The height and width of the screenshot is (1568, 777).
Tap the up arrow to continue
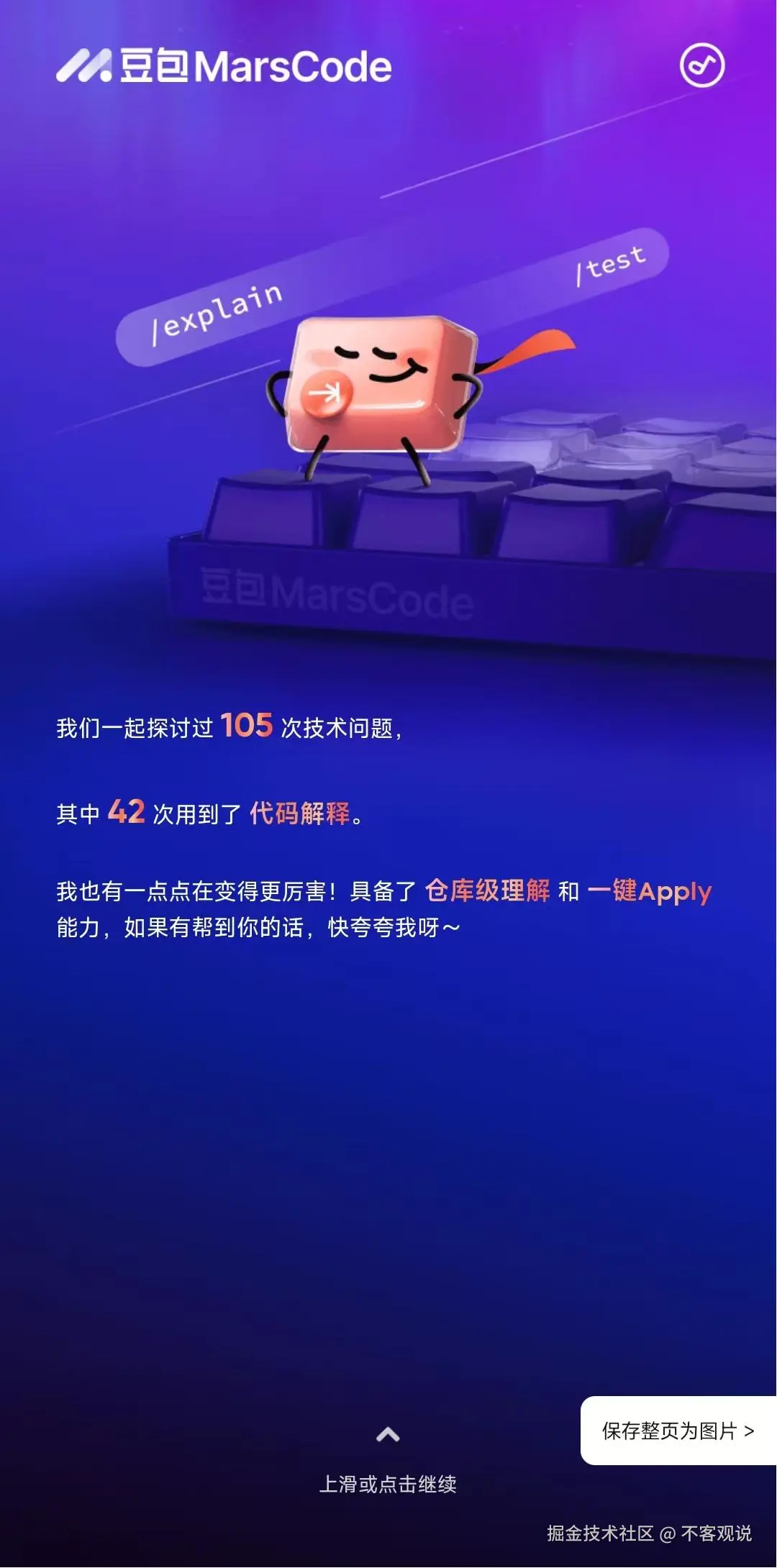pos(388,1435)
